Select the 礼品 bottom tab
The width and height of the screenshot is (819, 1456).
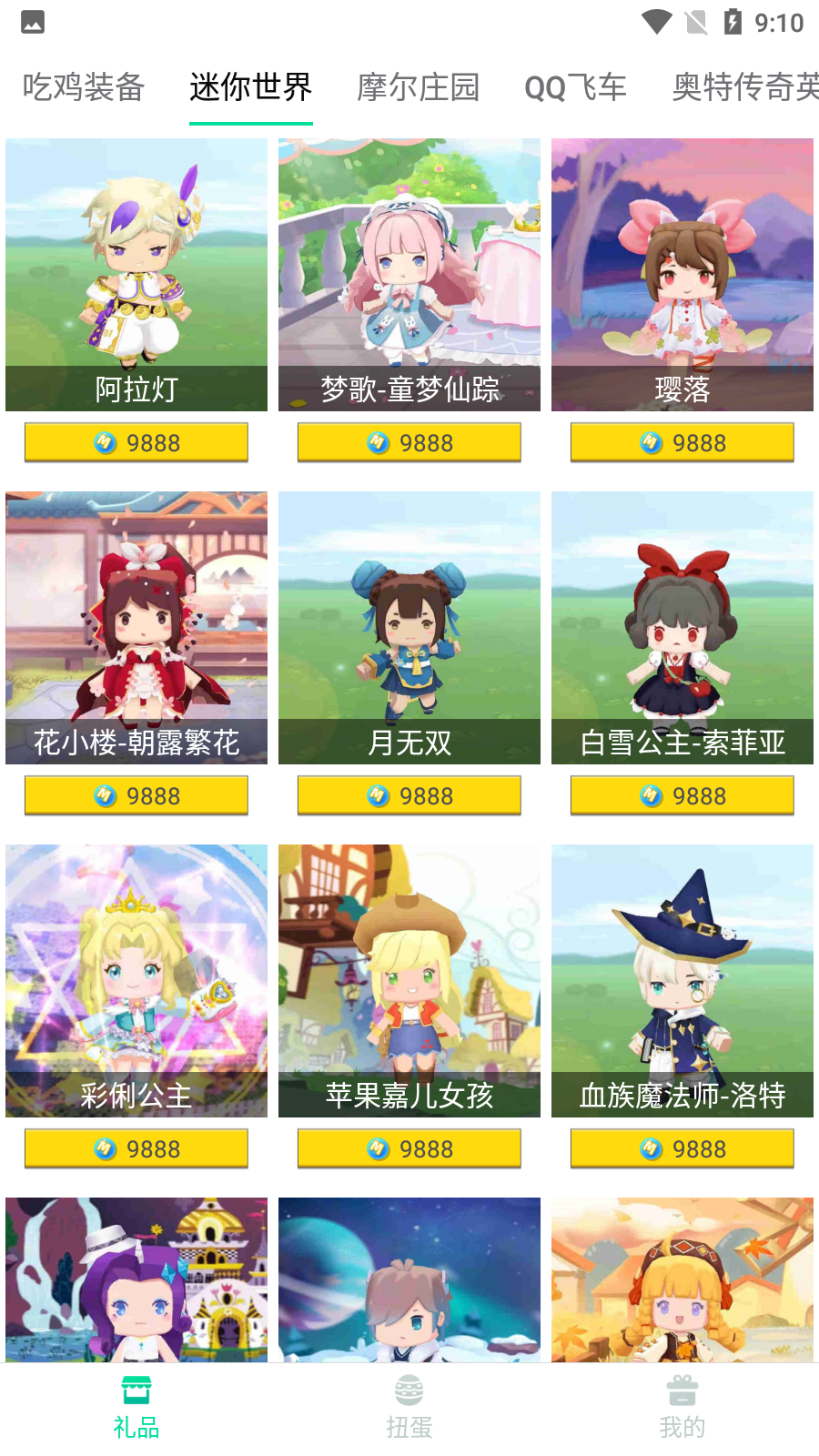[136, 1407]
